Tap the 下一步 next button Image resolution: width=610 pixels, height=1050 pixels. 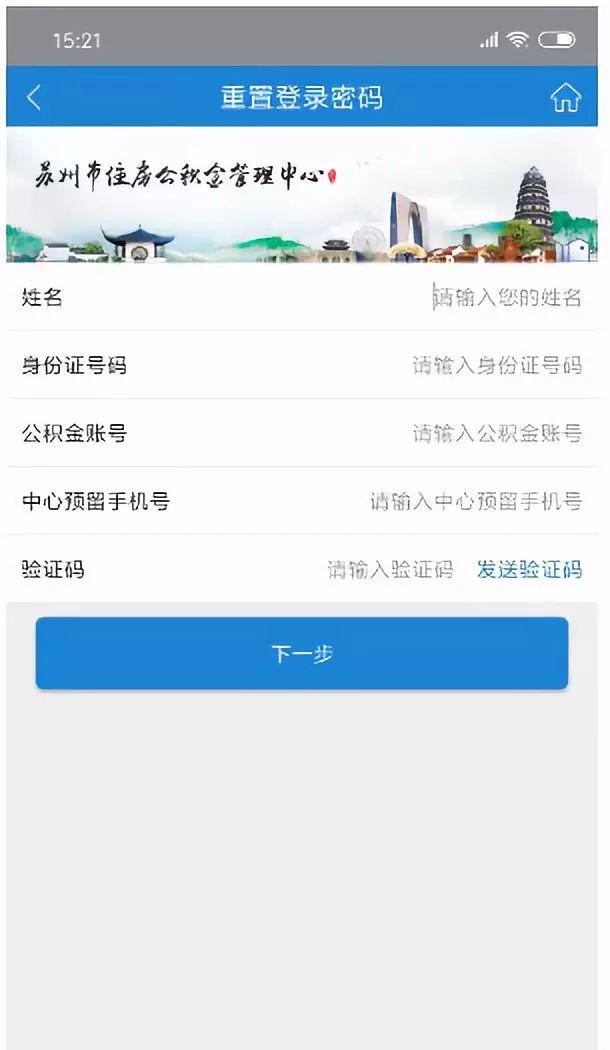(302, 654)
